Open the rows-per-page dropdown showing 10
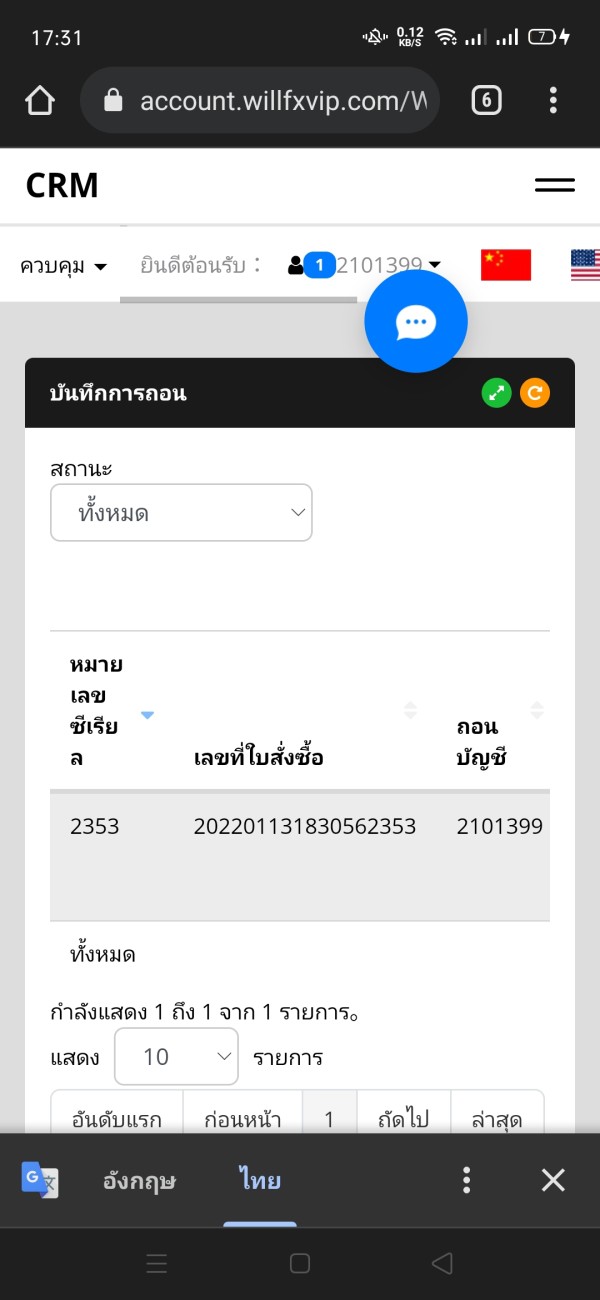600x1300 pixels. (176, 1057)
